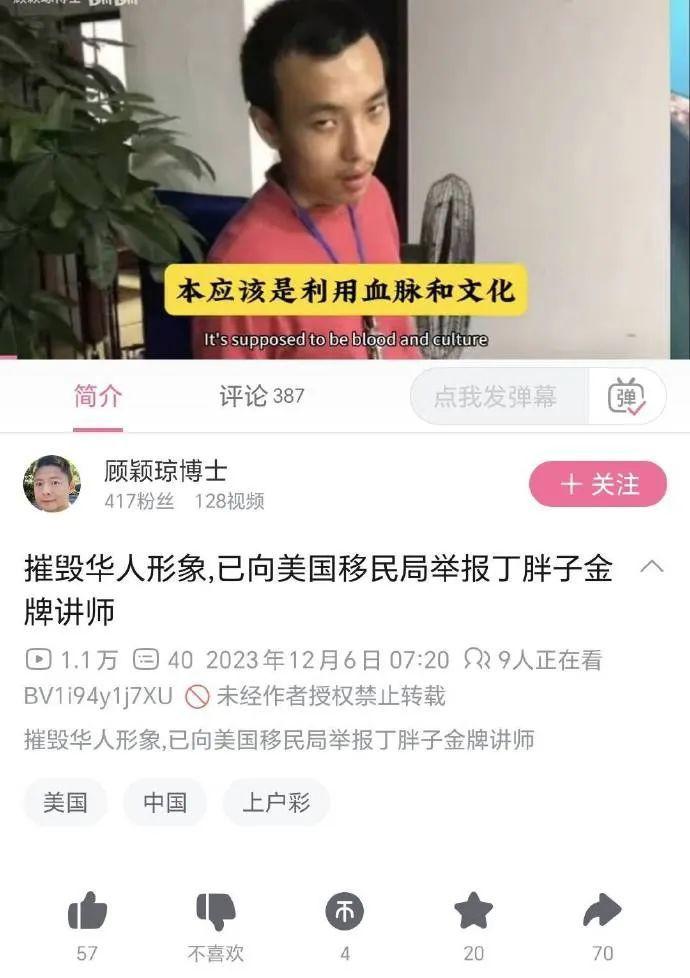Switch to the 简介 tab
The height and width of the screenshot is (978, 690).
98,396
